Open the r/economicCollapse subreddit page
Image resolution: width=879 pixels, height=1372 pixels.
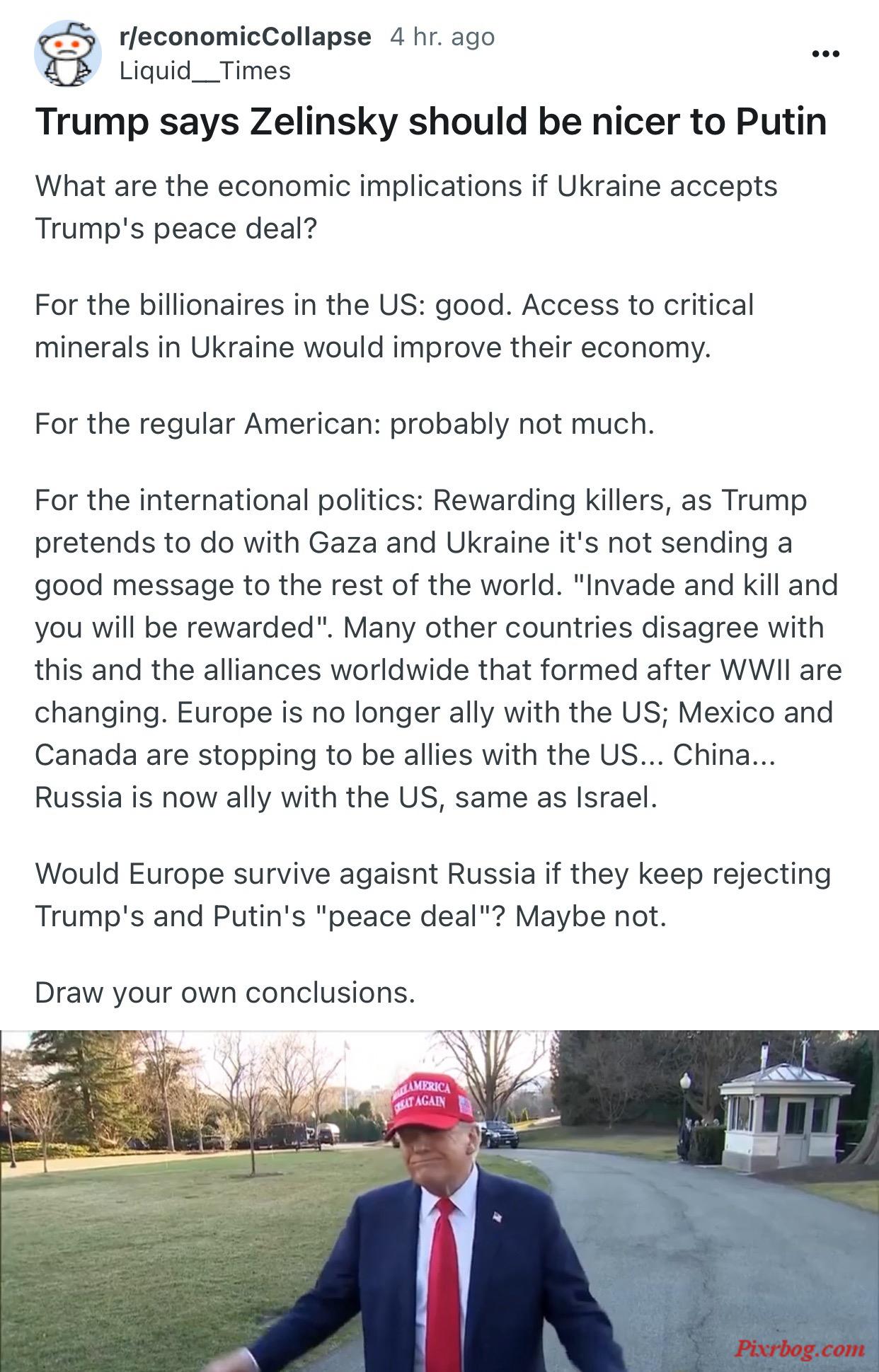click(245, 36)
